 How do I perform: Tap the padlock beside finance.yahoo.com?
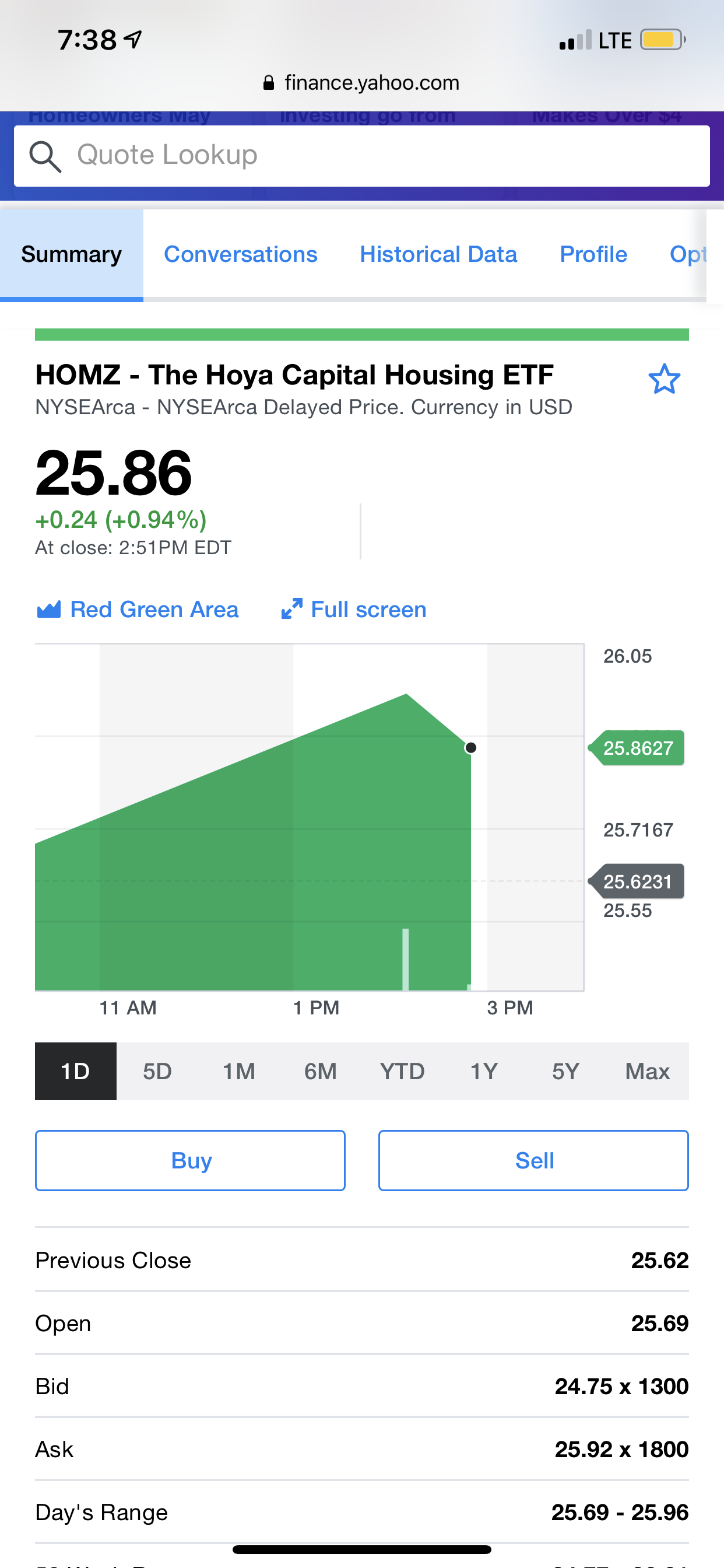pos(268,82)
